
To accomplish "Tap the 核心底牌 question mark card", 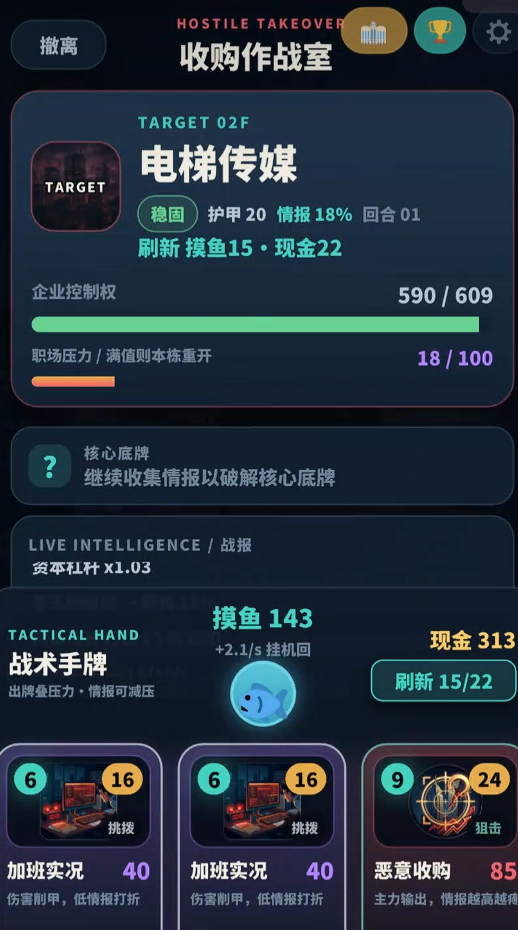I will [x=262, y=466].
